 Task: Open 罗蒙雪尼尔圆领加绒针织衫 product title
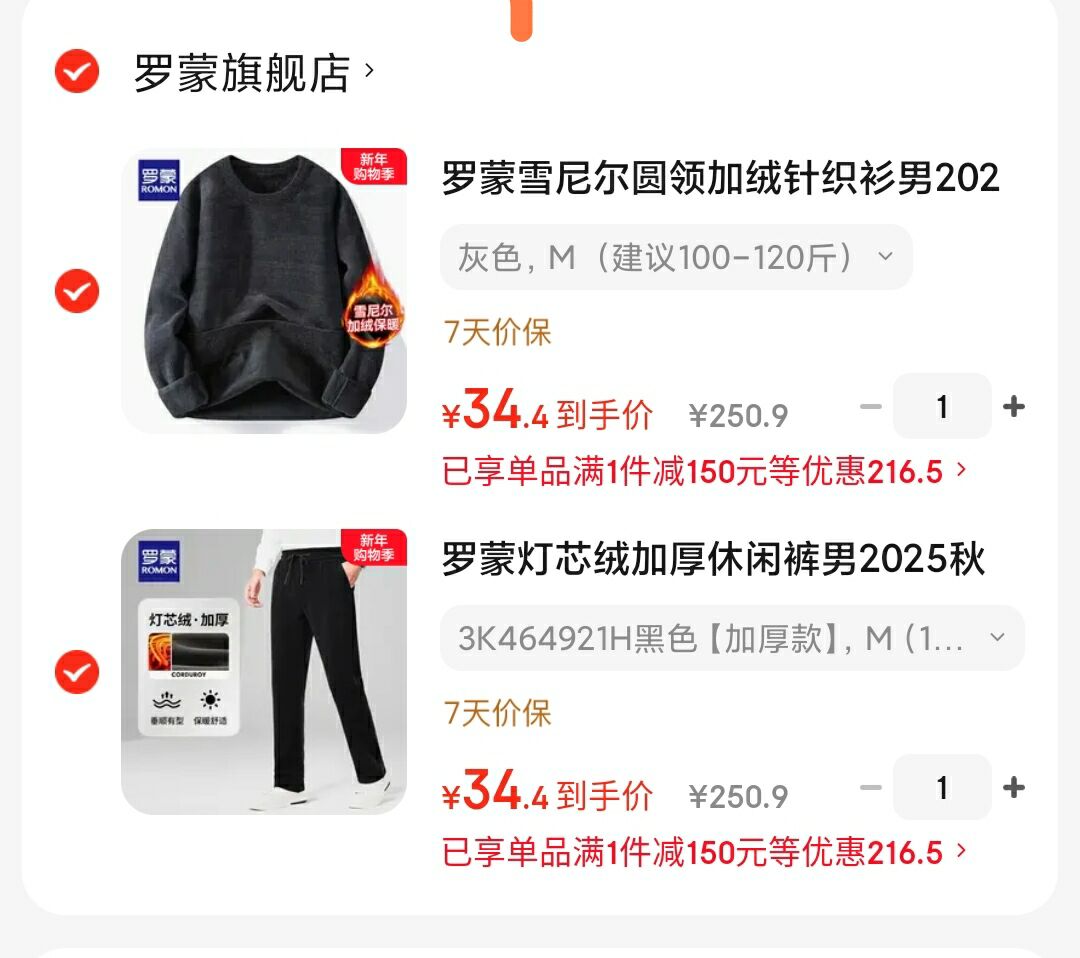(720, 179)
